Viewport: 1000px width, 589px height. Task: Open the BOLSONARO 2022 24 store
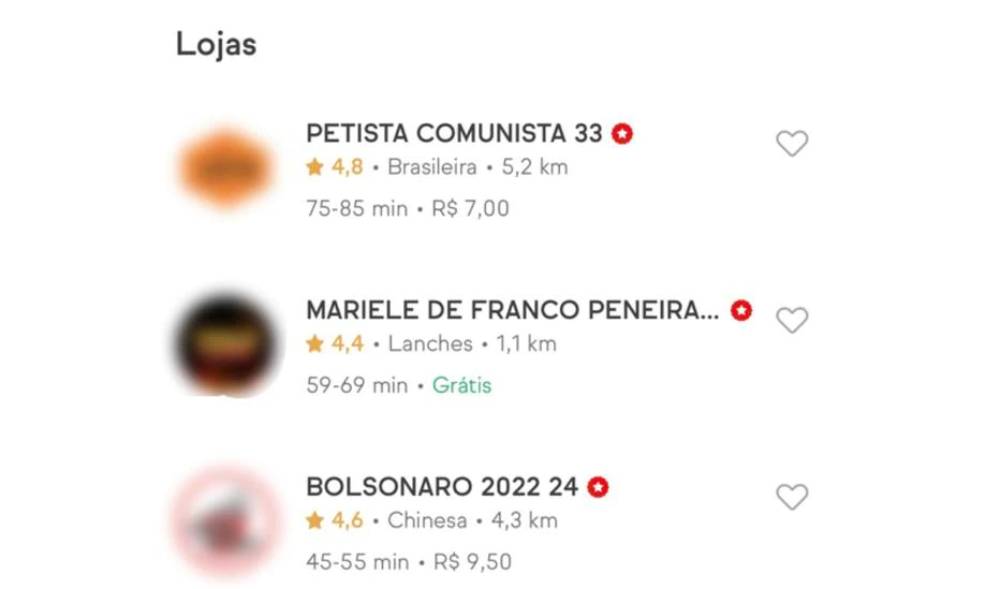click(442, 488)
